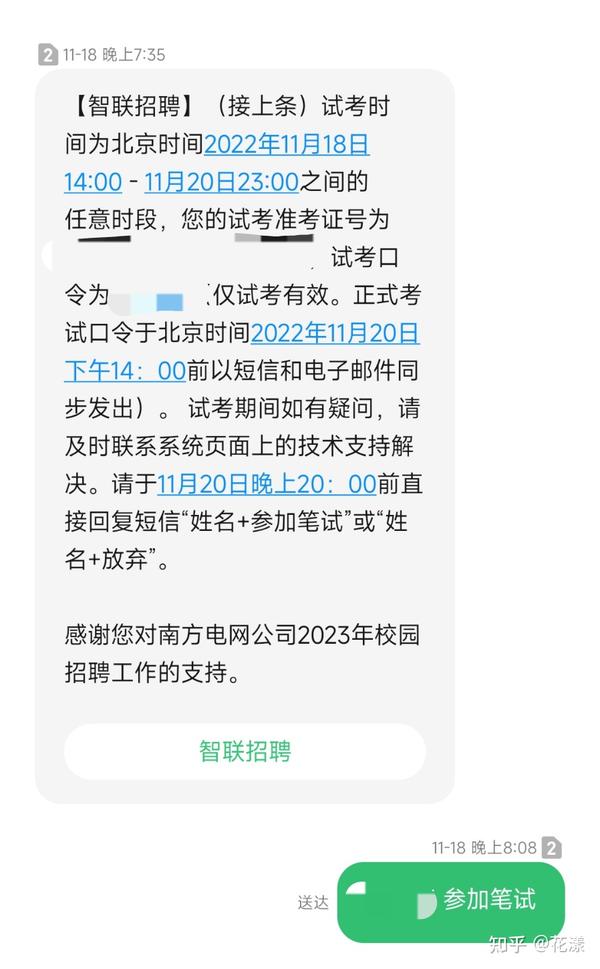Tap the 智联招聘 button under the message

pos(245,751)
